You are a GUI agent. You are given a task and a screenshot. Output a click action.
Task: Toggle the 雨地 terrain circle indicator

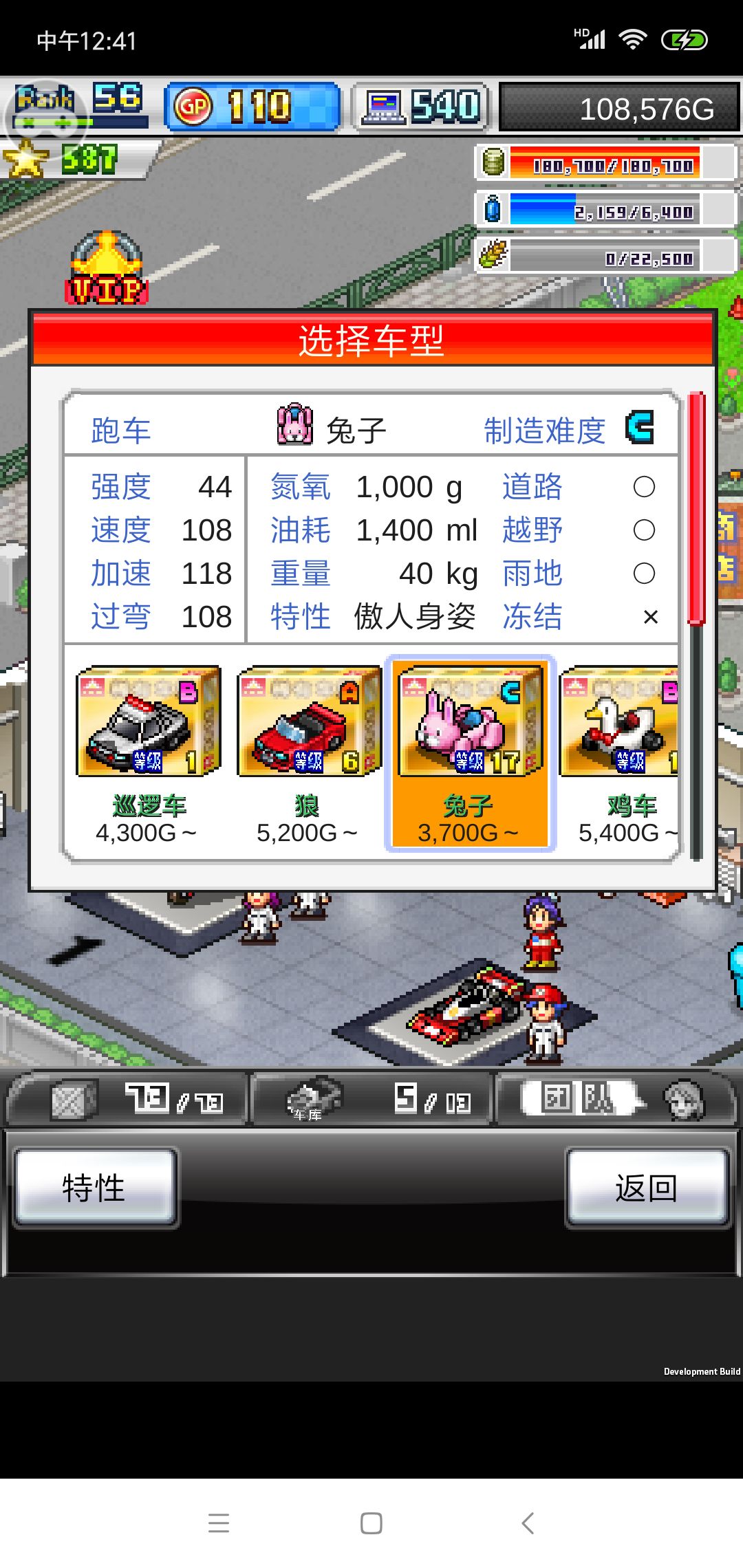(x=643, y=574)
